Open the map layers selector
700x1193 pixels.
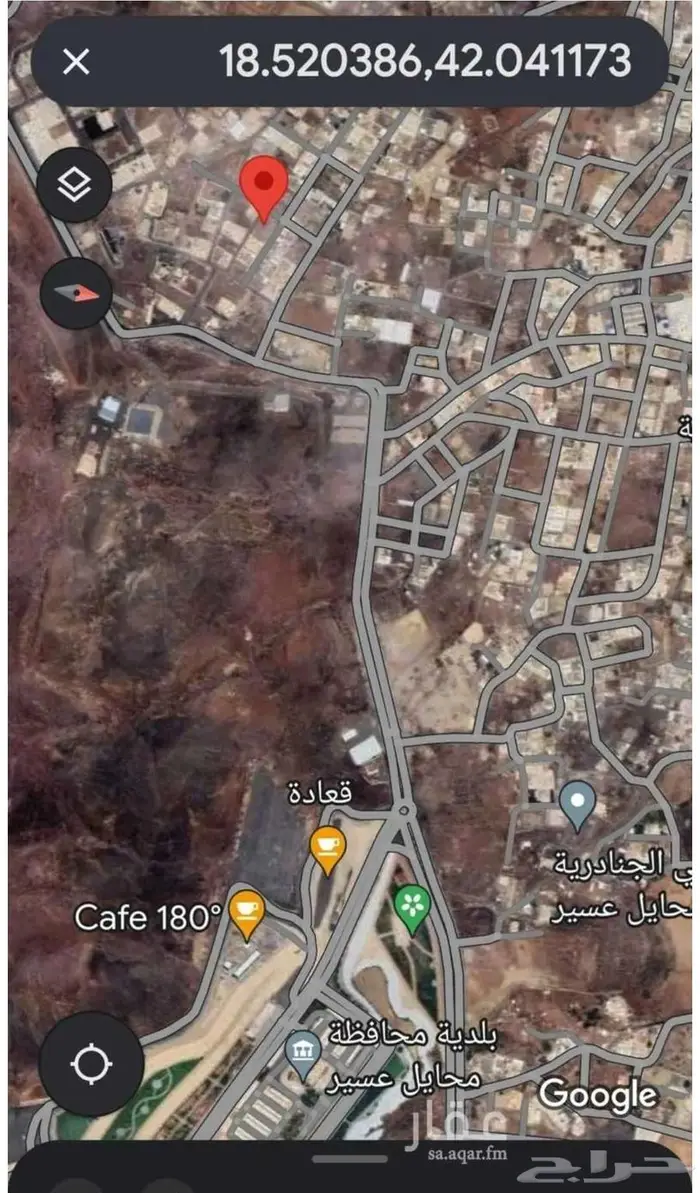[x=74, y=185]
